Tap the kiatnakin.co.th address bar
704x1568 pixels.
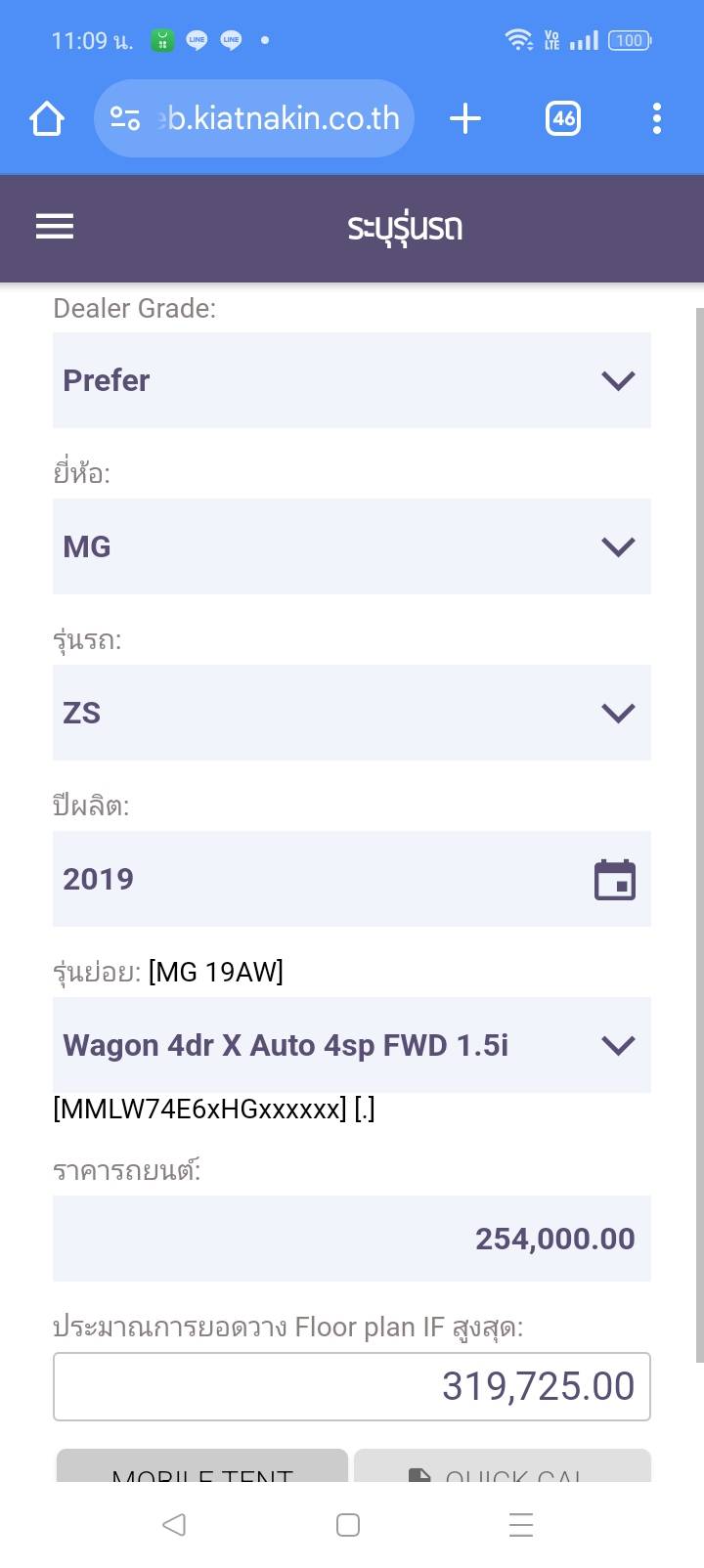coord(254,118)
